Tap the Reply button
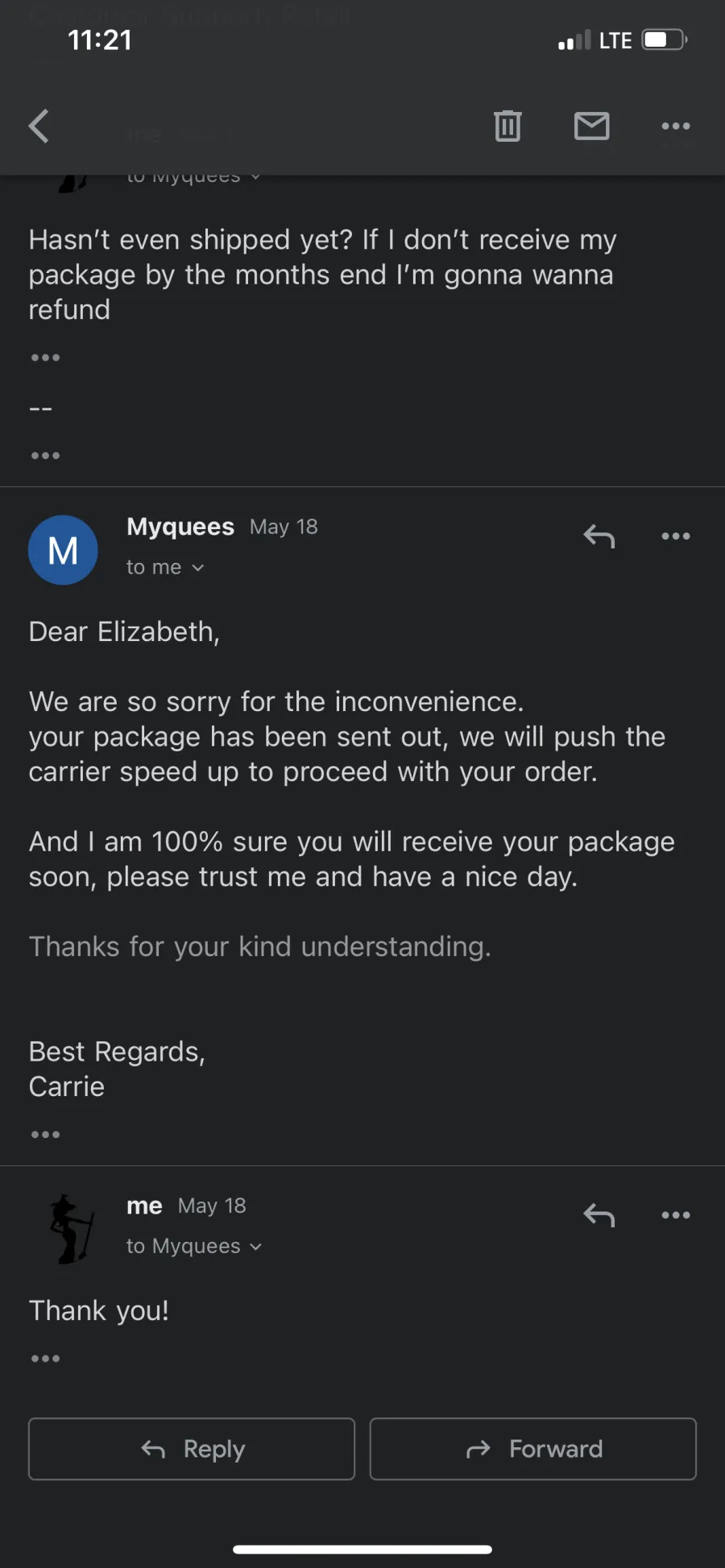The image size is (725, 1568). (x=192, y=1449)
